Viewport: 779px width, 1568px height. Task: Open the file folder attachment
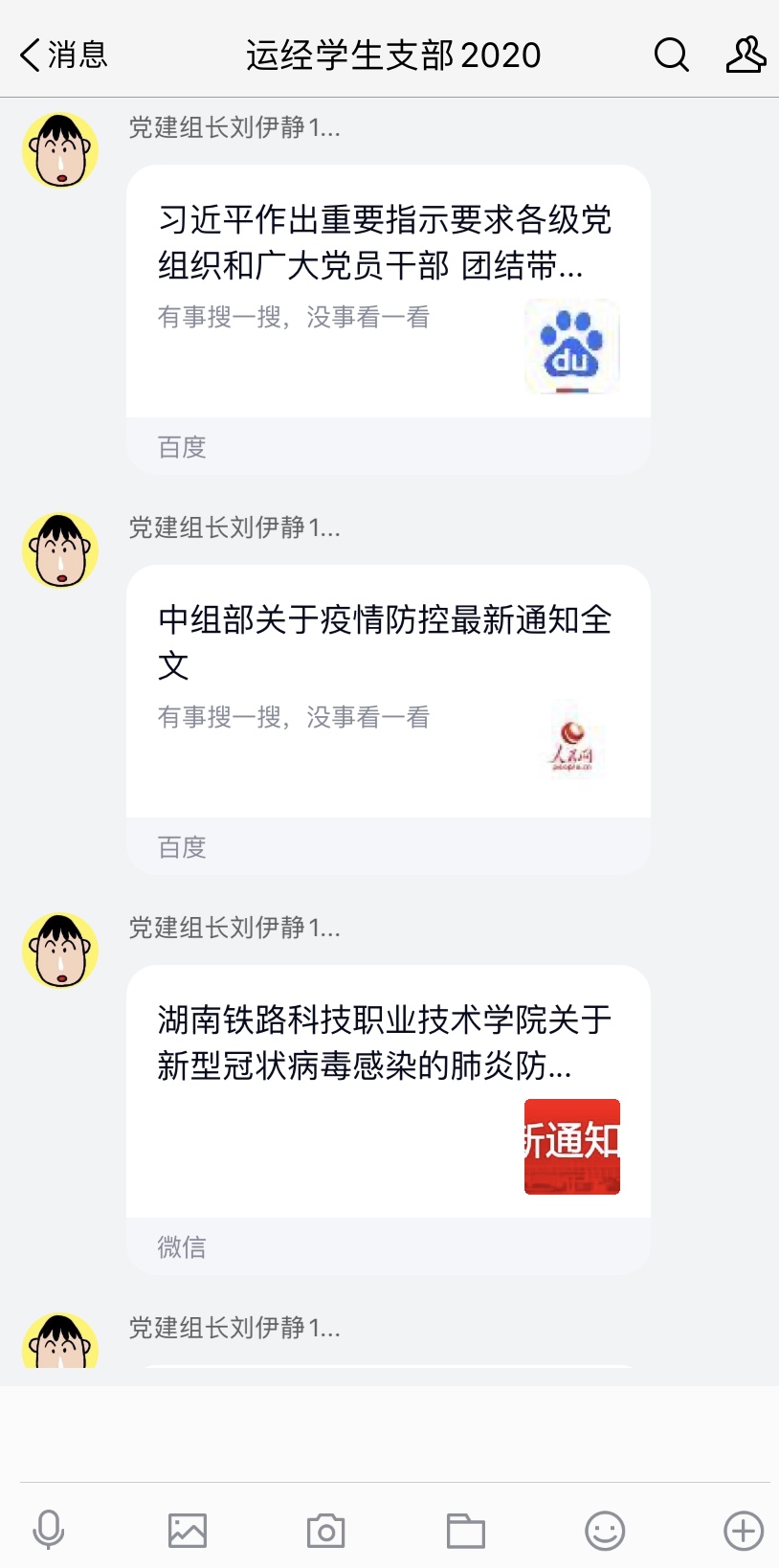pyautogui.click(x=466, y=1530)
